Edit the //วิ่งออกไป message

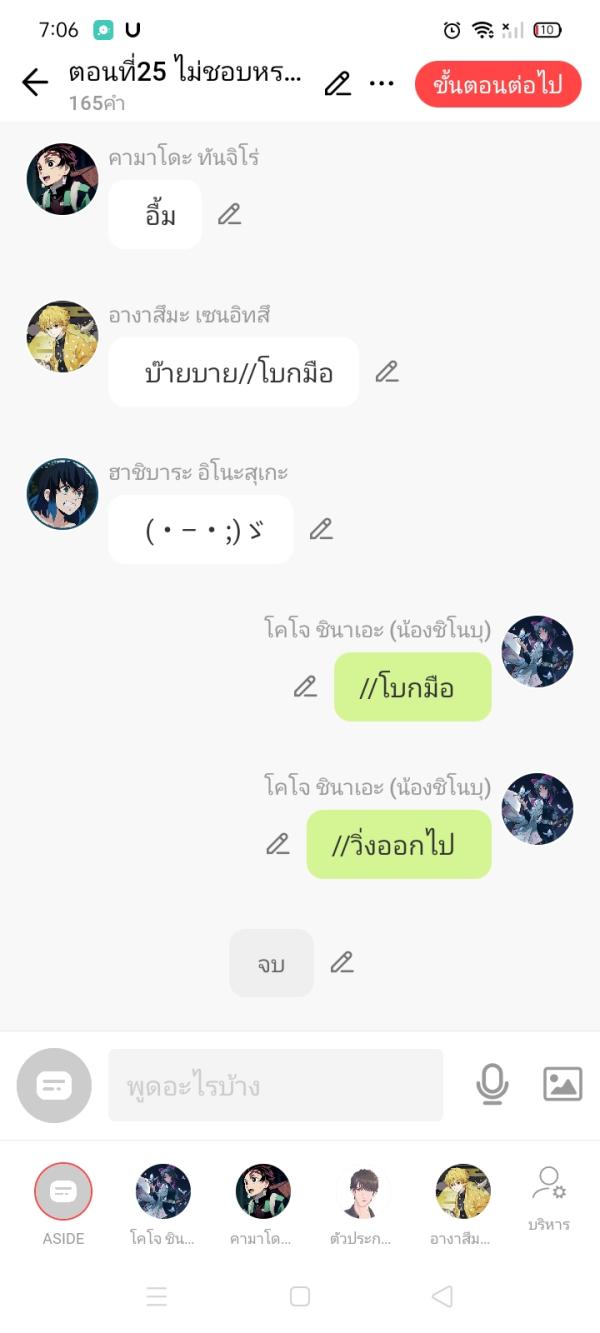pos(277,844)
